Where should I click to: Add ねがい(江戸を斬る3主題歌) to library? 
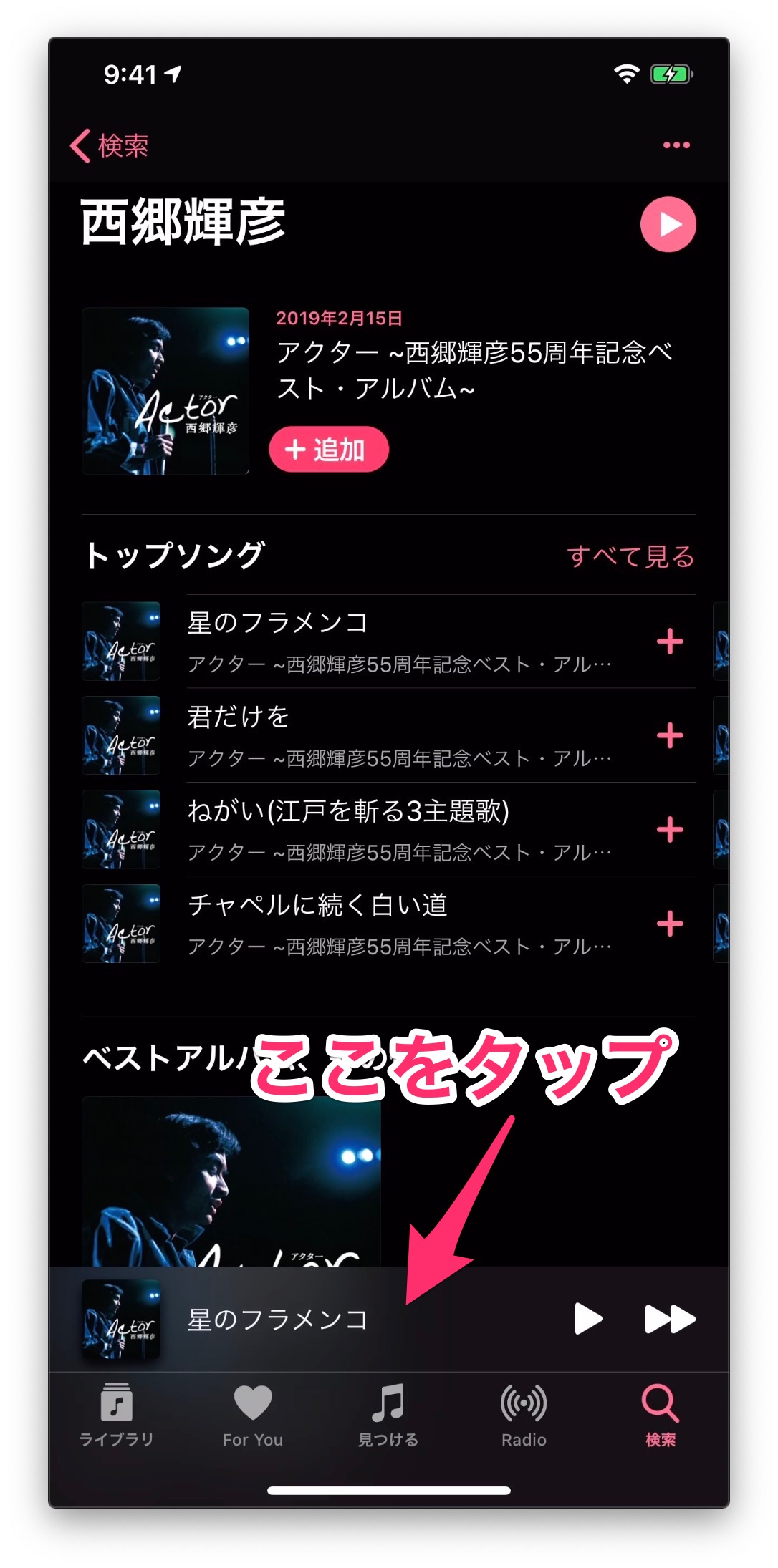(x=670, y=830)
